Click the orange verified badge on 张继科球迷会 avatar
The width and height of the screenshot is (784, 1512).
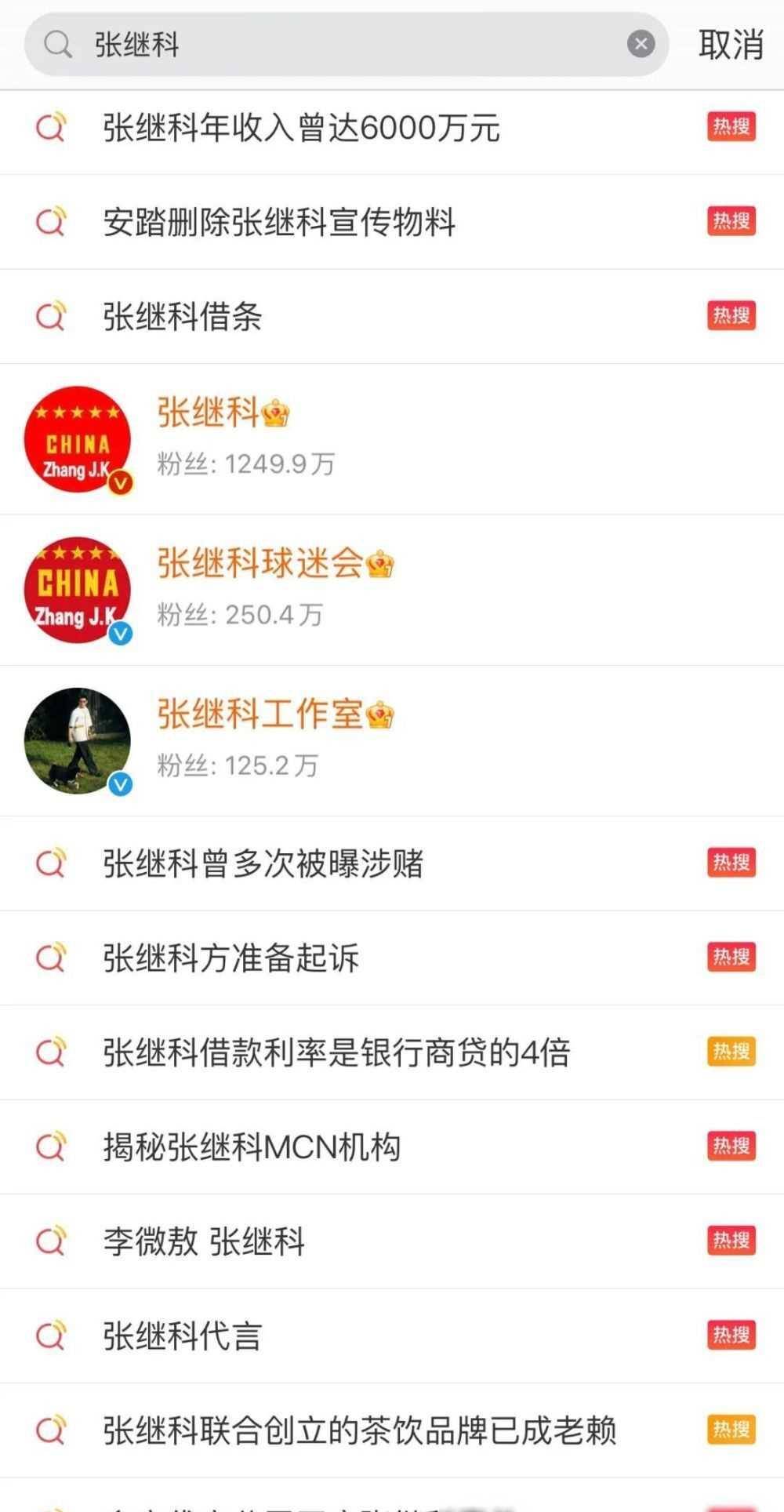click(x=119, y=634)
